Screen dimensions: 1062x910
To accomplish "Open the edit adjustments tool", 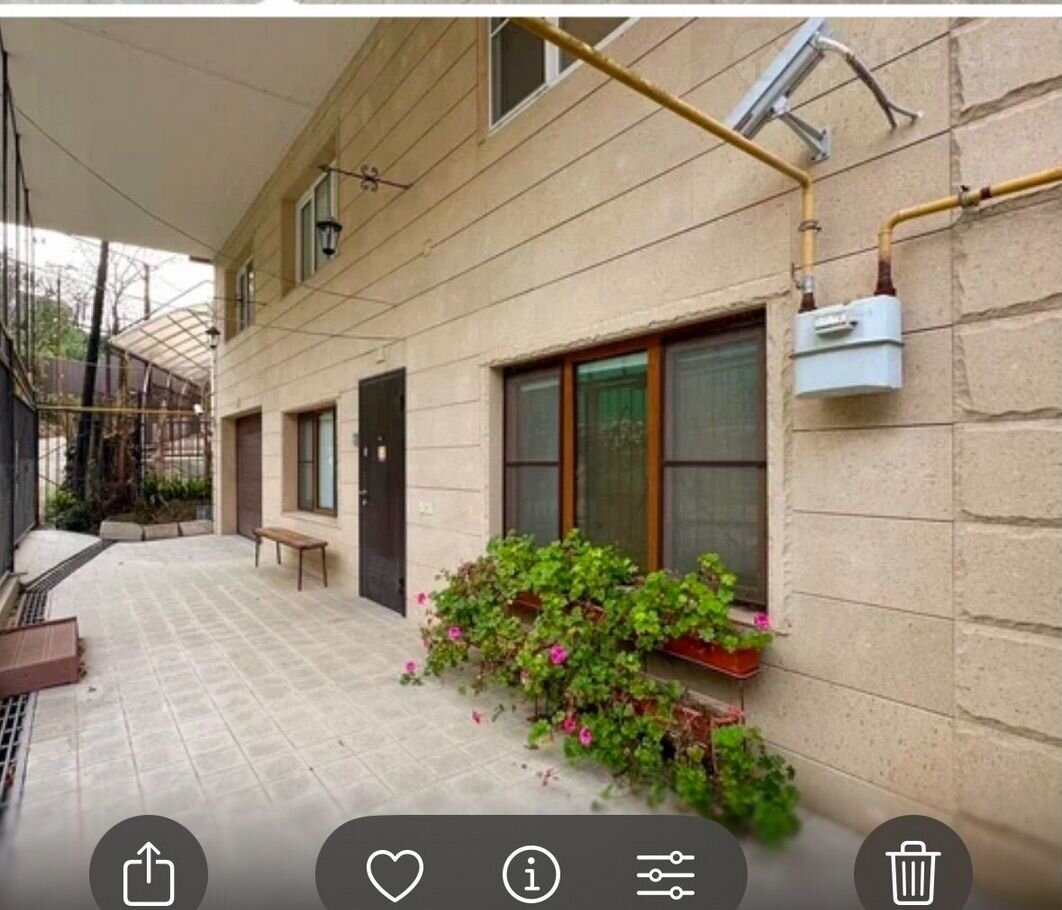I will (x=665, y=873).
